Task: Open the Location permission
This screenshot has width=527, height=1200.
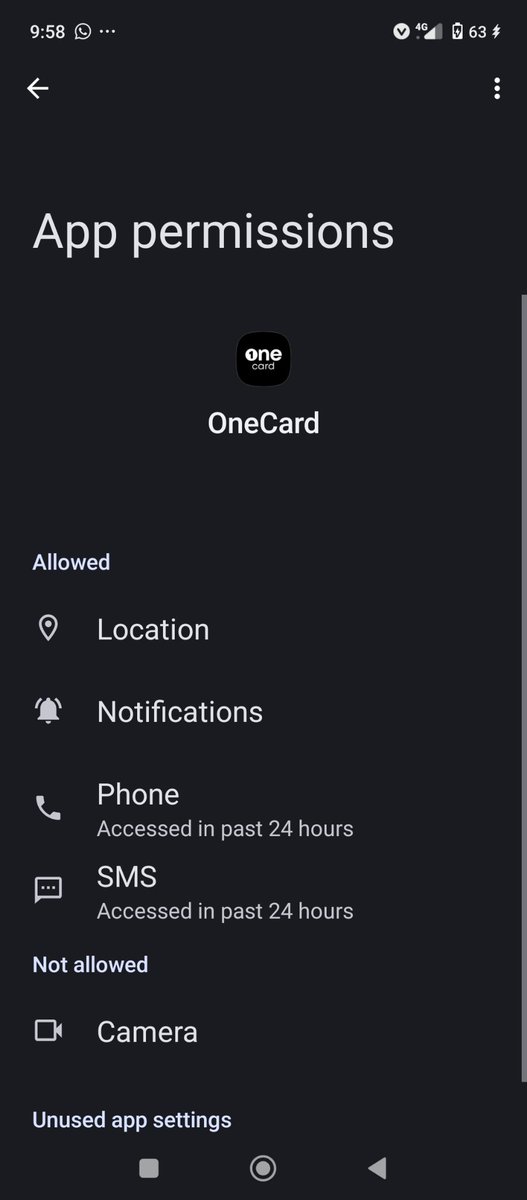Action: coord(263,629)
